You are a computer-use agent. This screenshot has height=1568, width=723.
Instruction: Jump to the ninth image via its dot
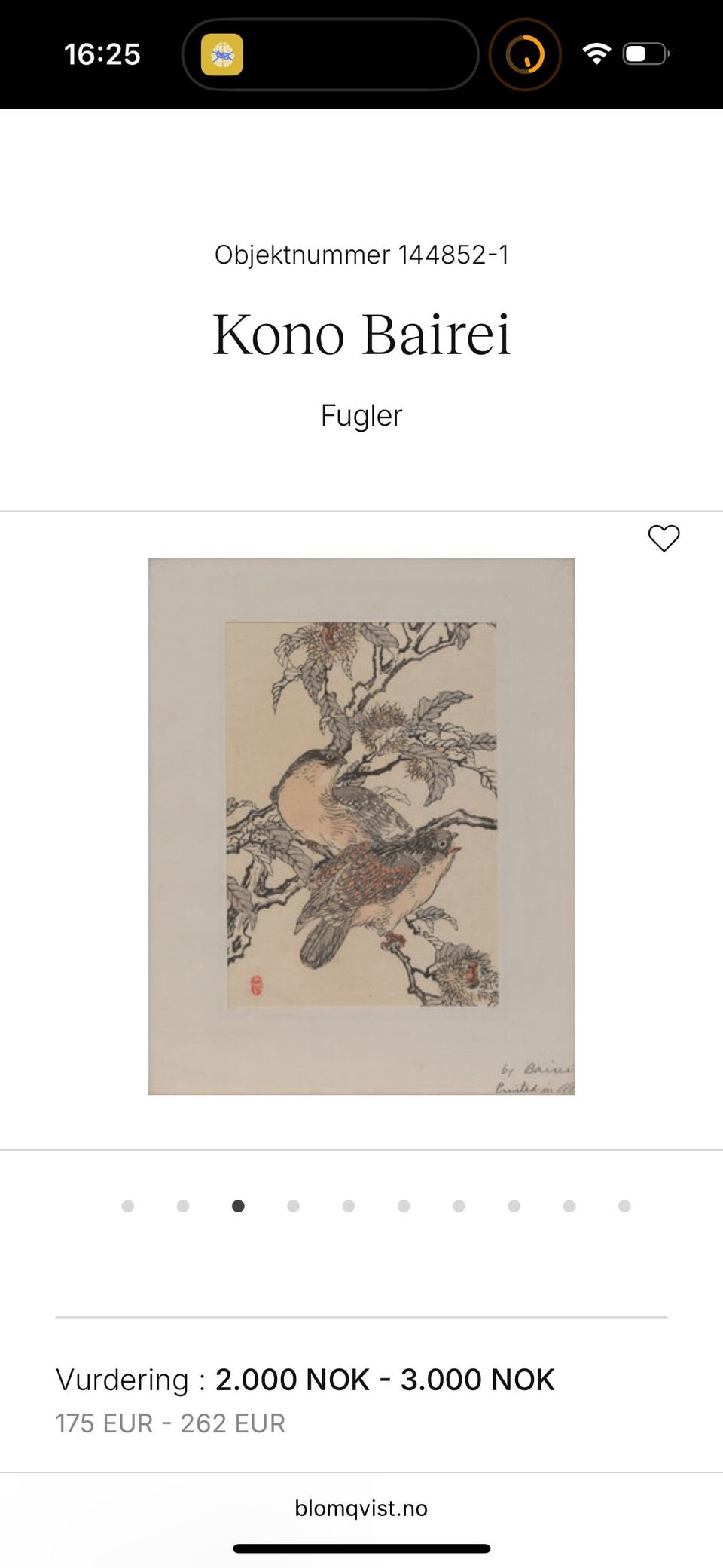568,1206
